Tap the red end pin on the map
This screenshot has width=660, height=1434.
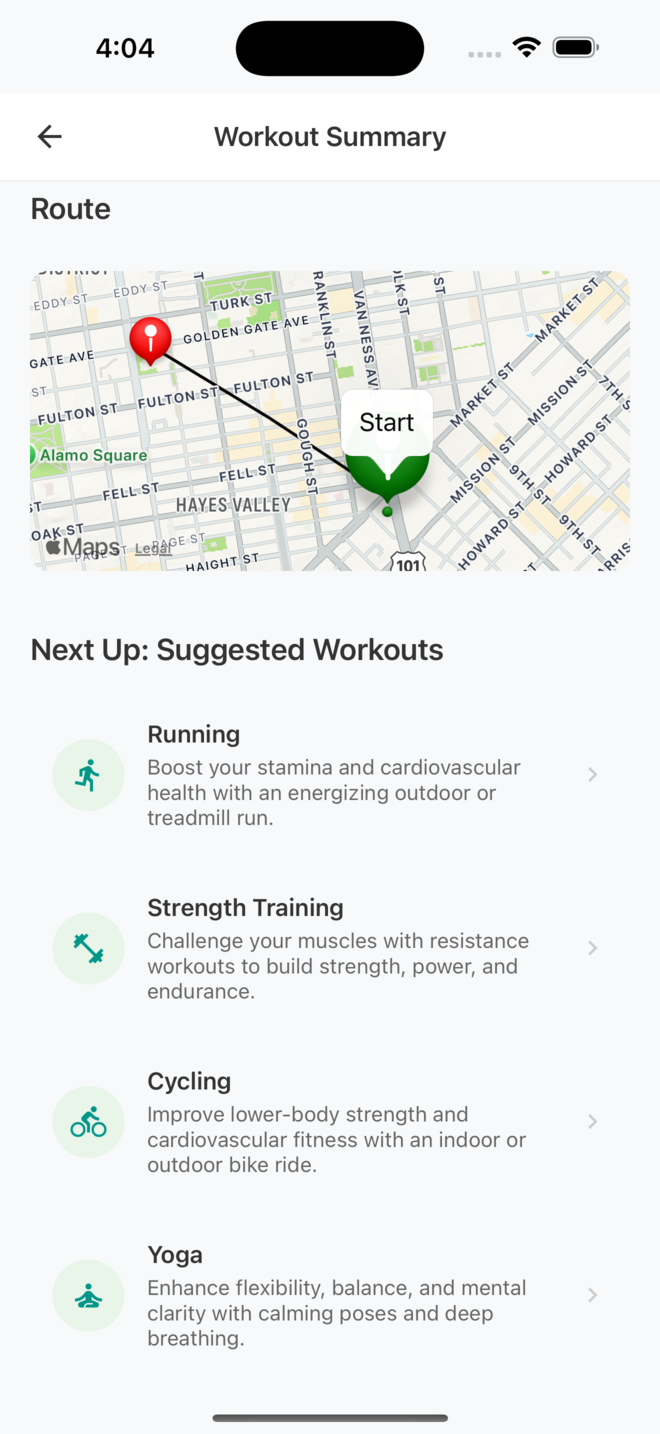[150, 338]
